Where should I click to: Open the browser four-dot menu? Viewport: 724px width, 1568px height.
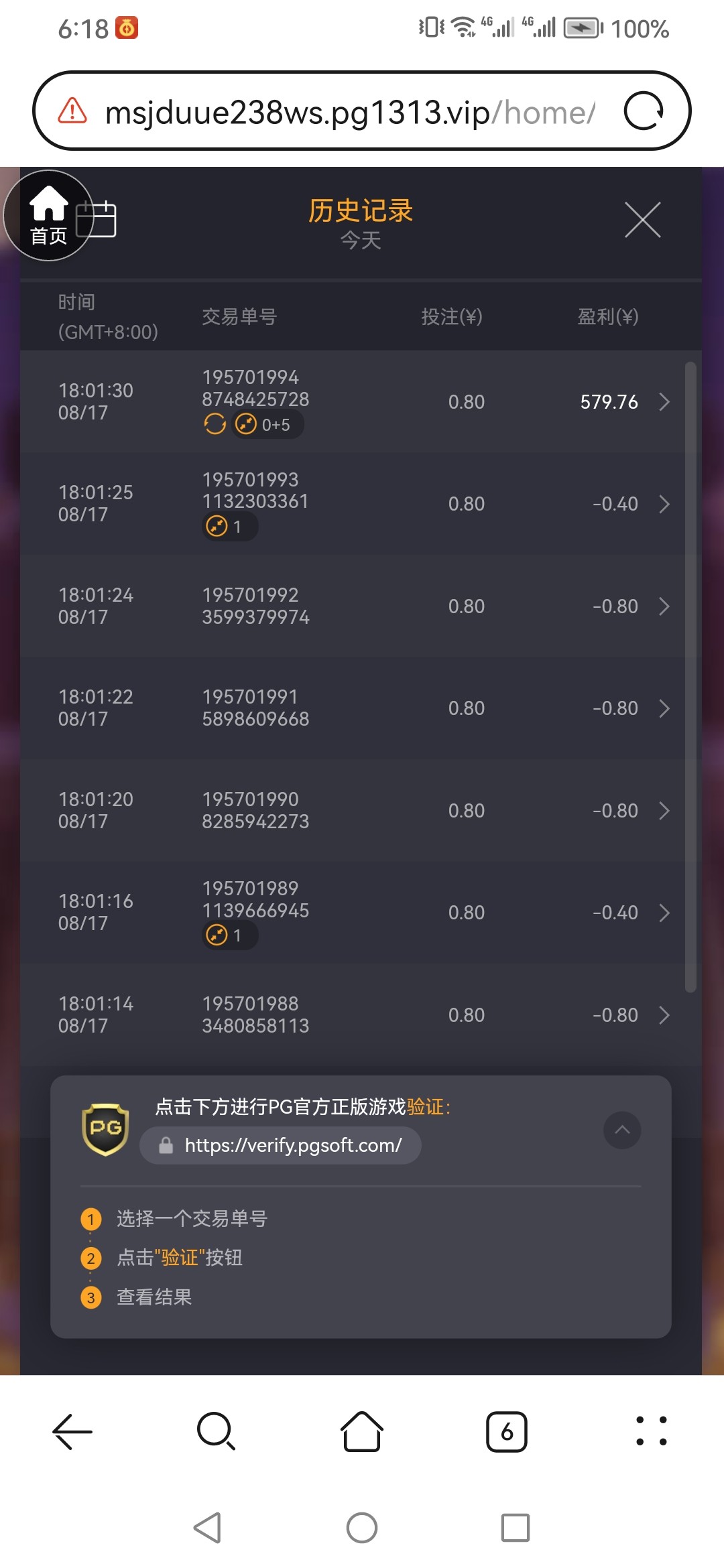[x=651, y=1431]
